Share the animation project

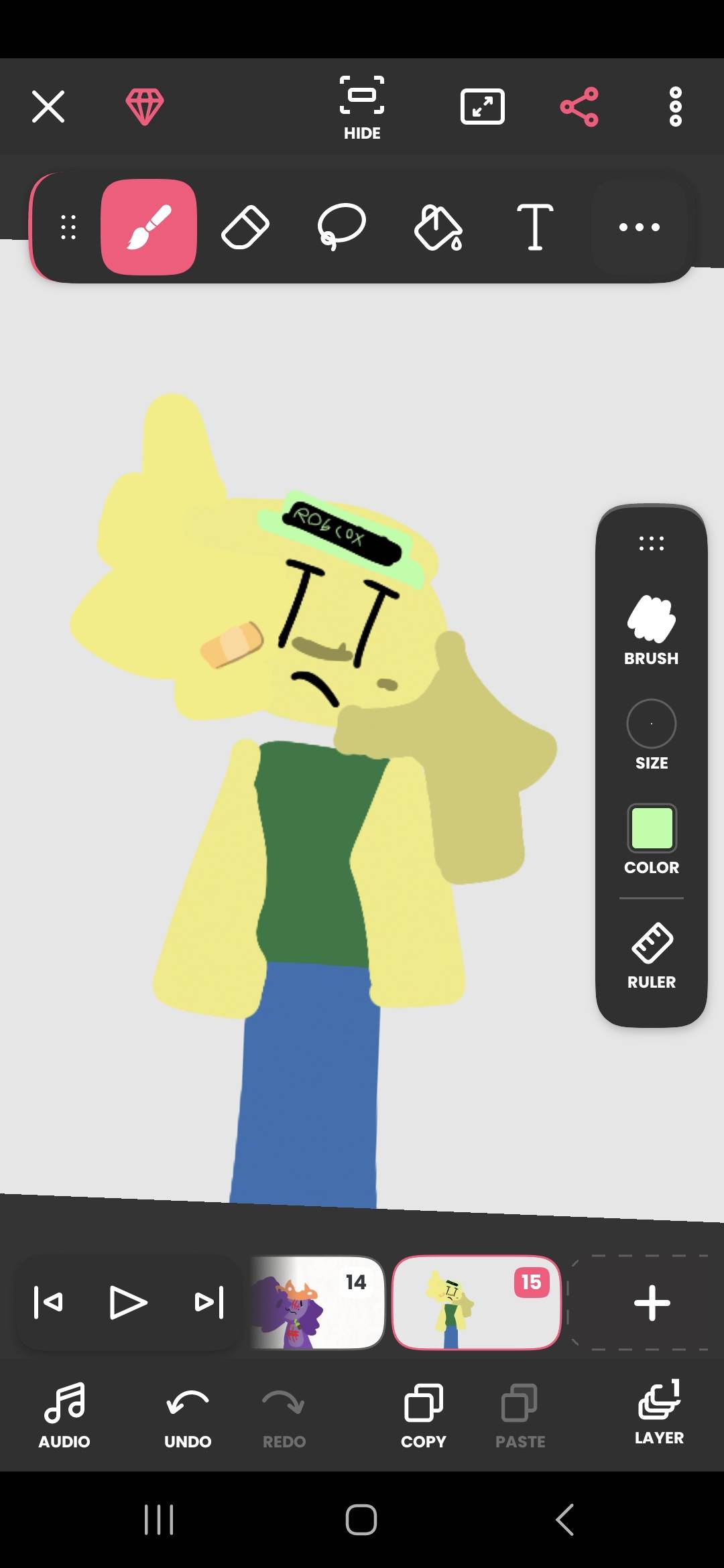(579, 107)
